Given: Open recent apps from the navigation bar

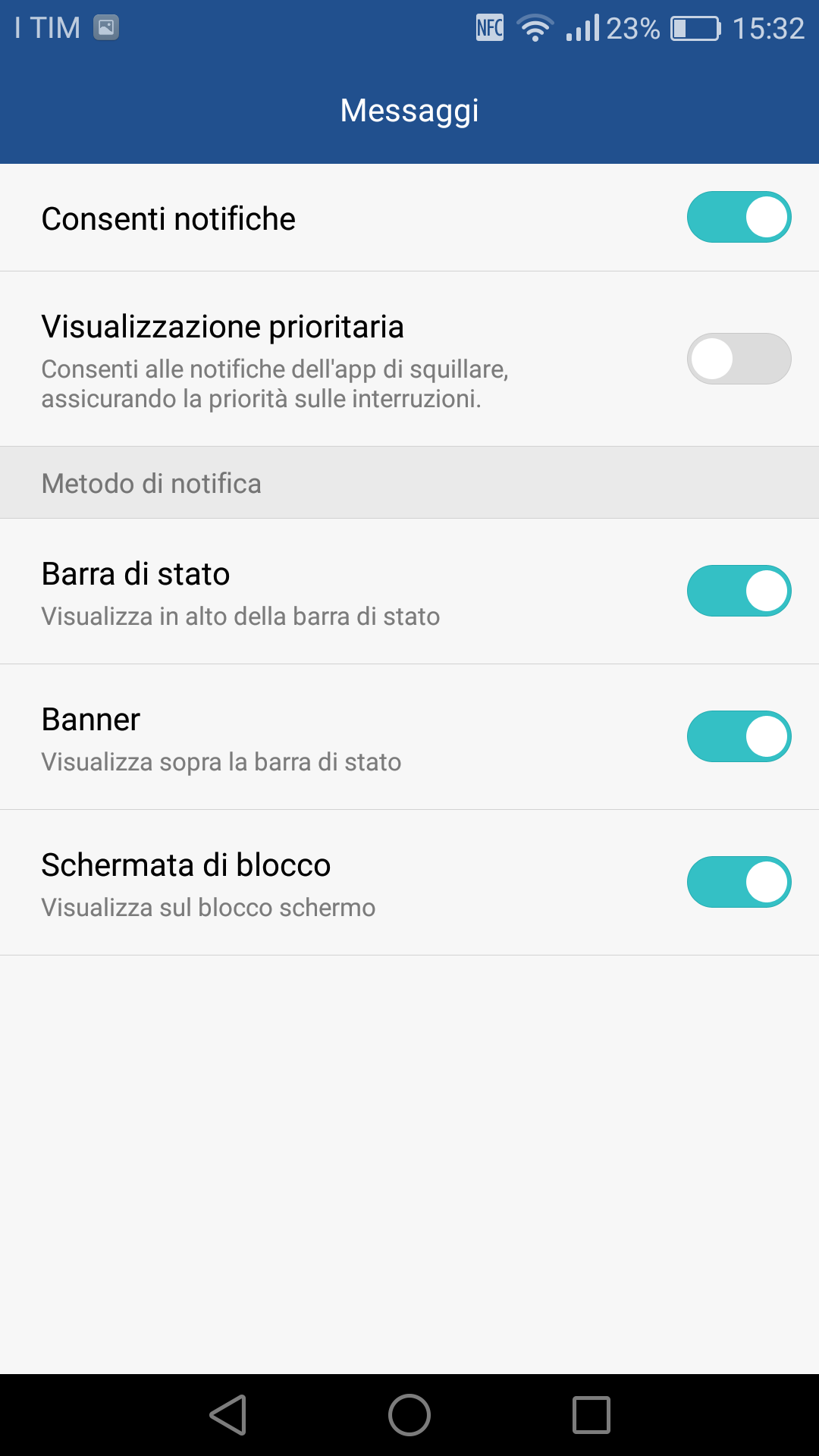Looking at the screenshot, I should point(591,1415).
